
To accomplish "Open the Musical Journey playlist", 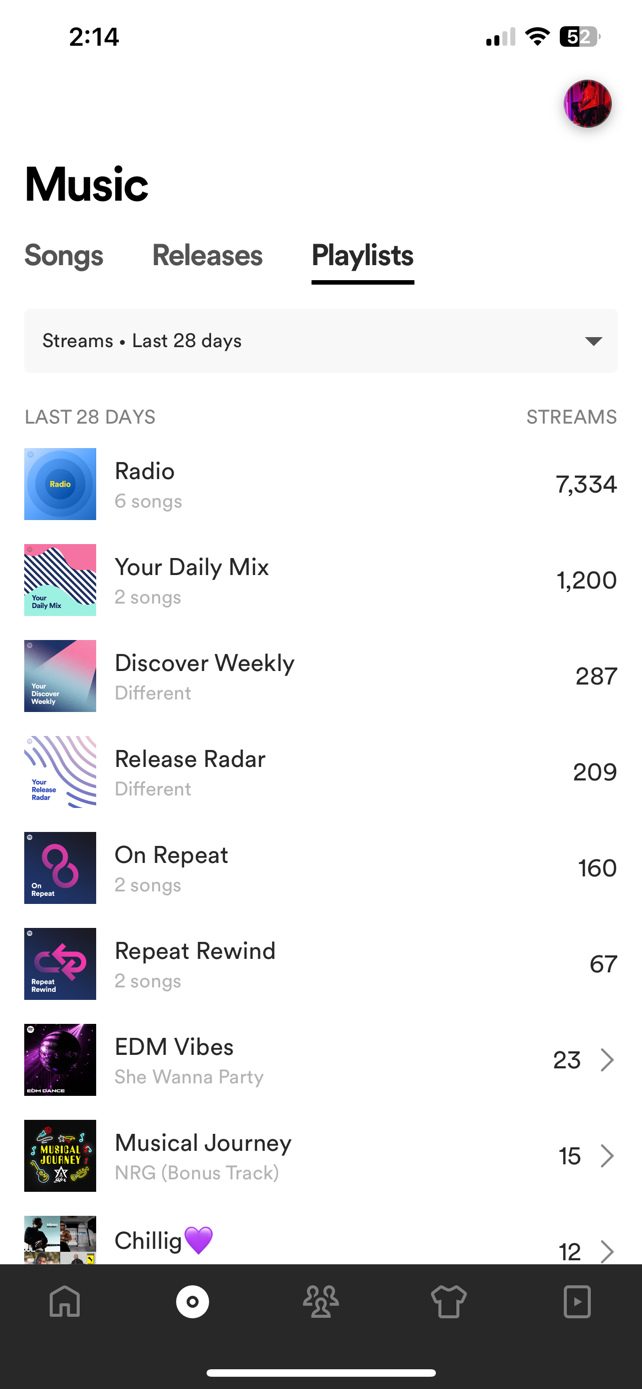I will click(x=320, y=1156).
